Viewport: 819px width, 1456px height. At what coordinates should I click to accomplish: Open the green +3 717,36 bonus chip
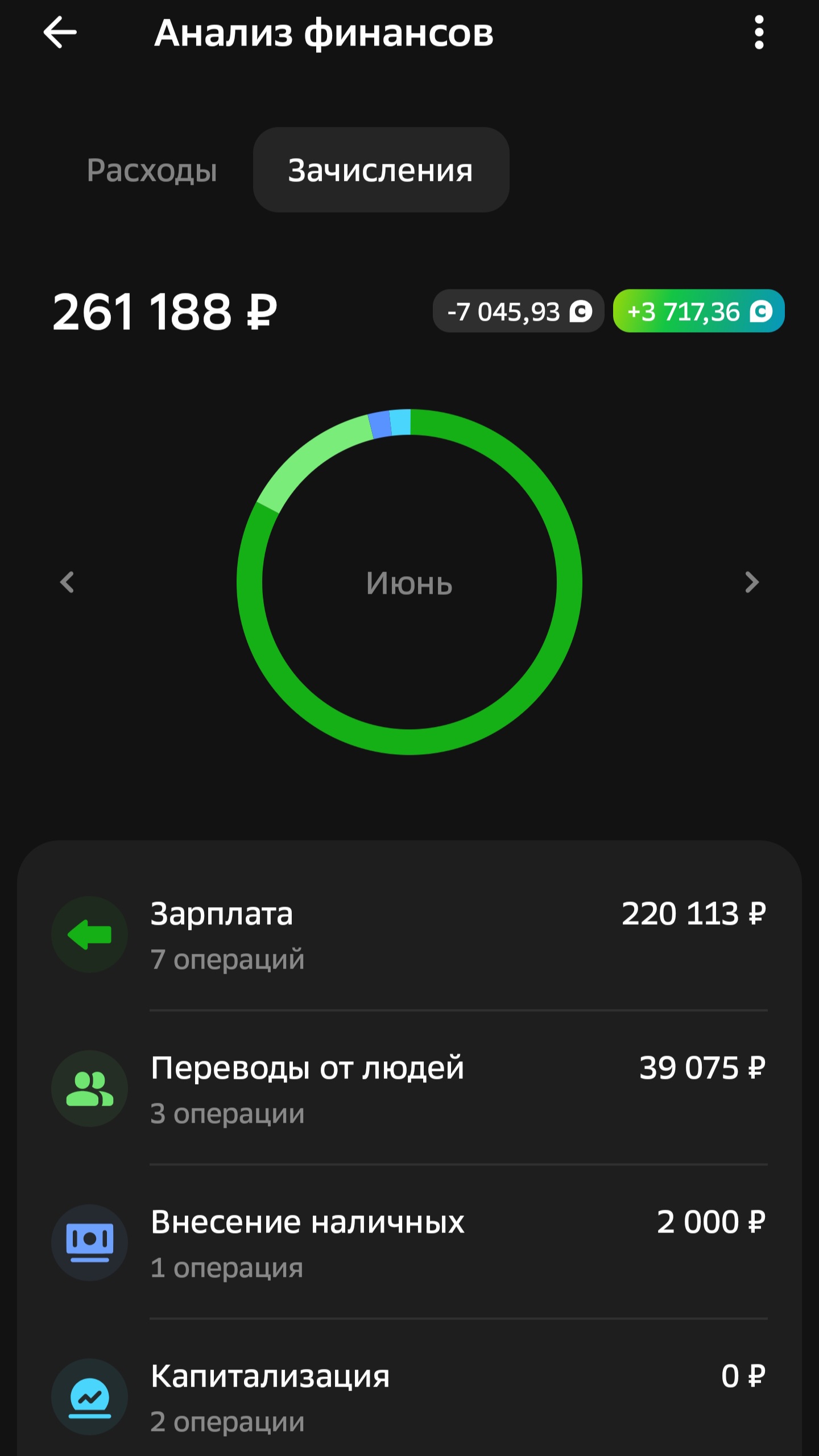[x=698, y=311]
